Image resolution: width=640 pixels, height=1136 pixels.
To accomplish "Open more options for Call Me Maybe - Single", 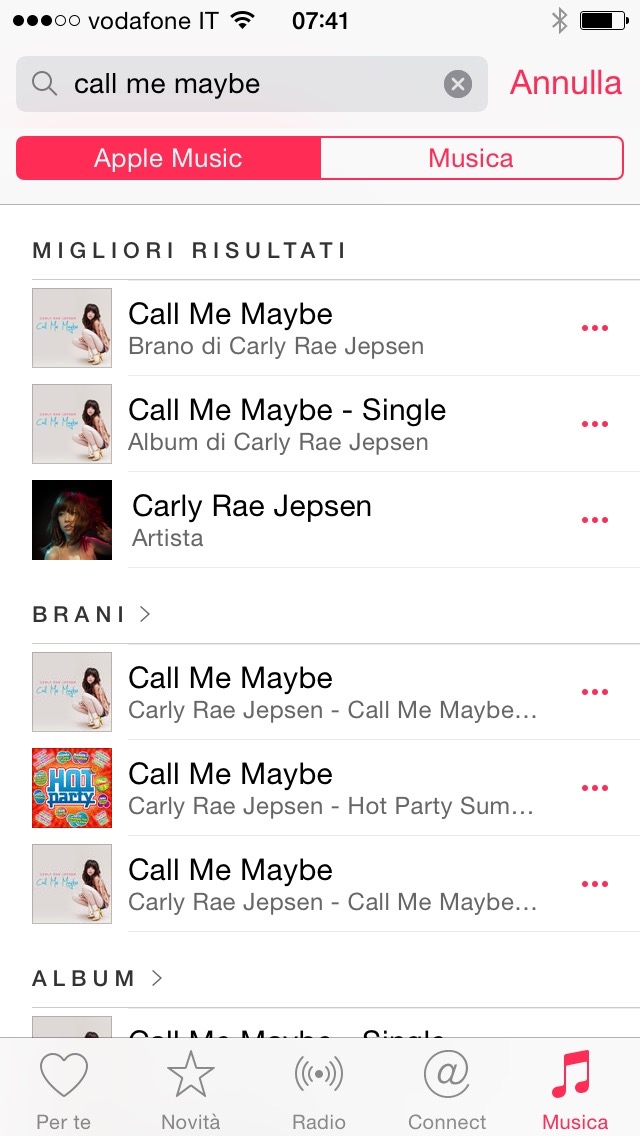I will click(595, 424).
